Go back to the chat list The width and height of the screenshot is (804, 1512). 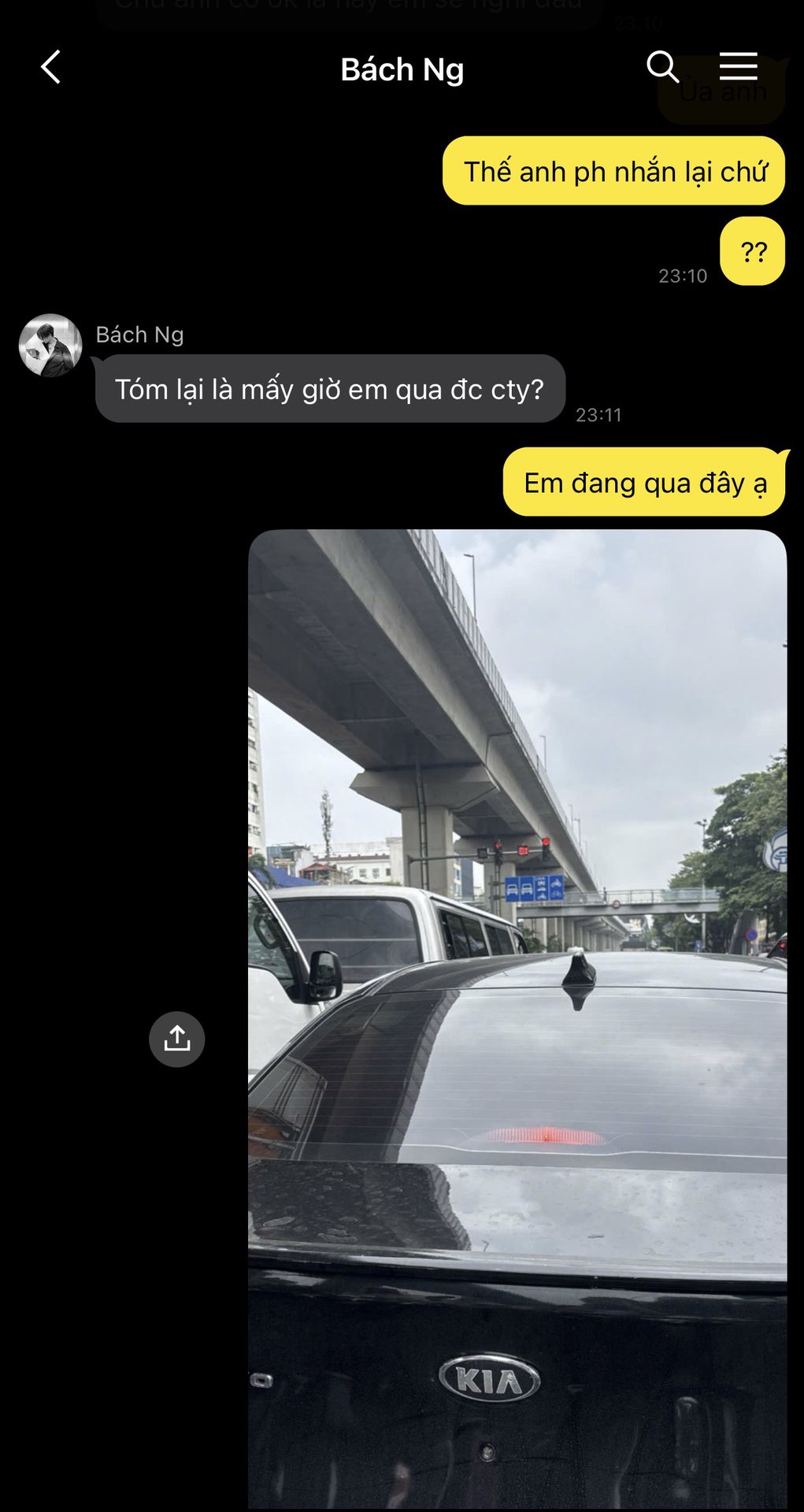50,68
